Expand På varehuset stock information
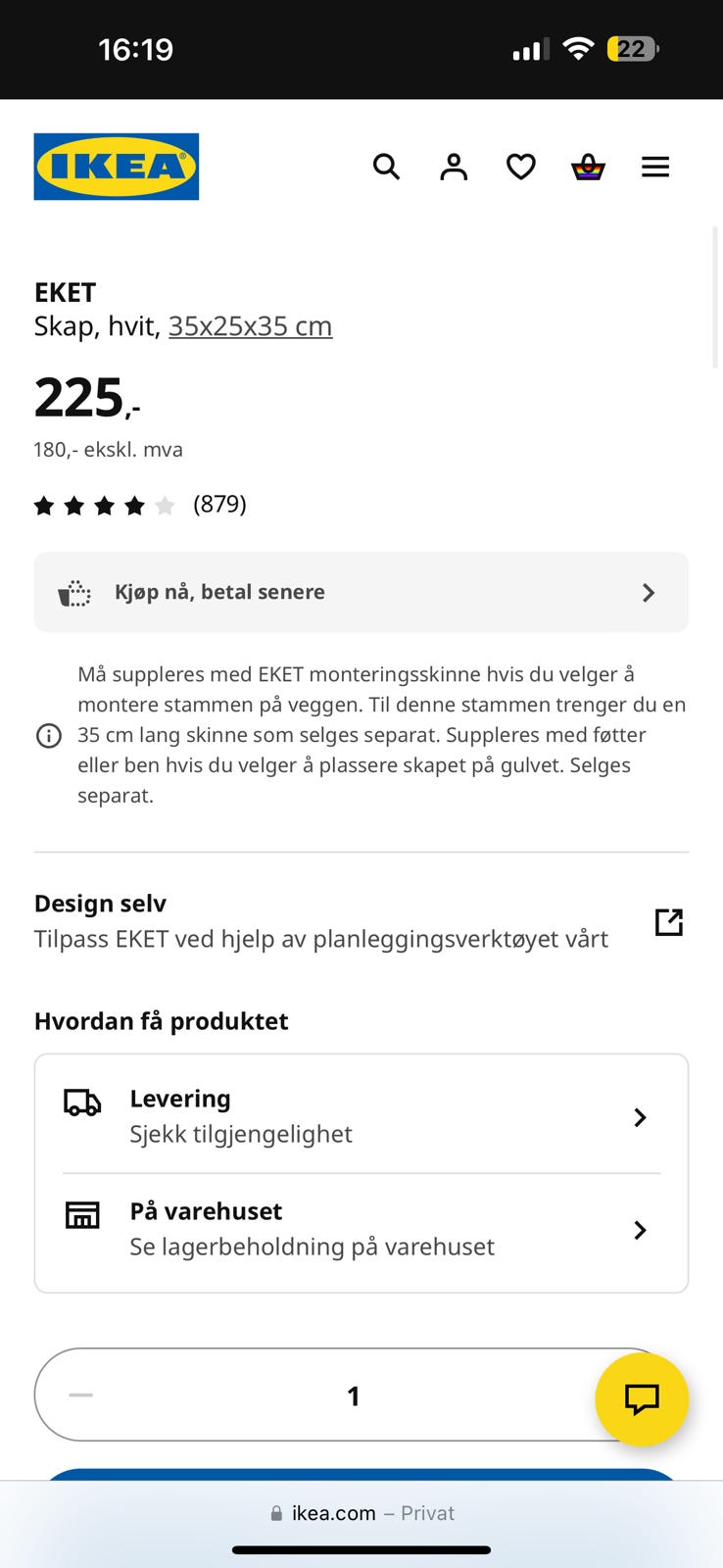This screenshot has width=723, height=1568. click(x=361, y=1229)
